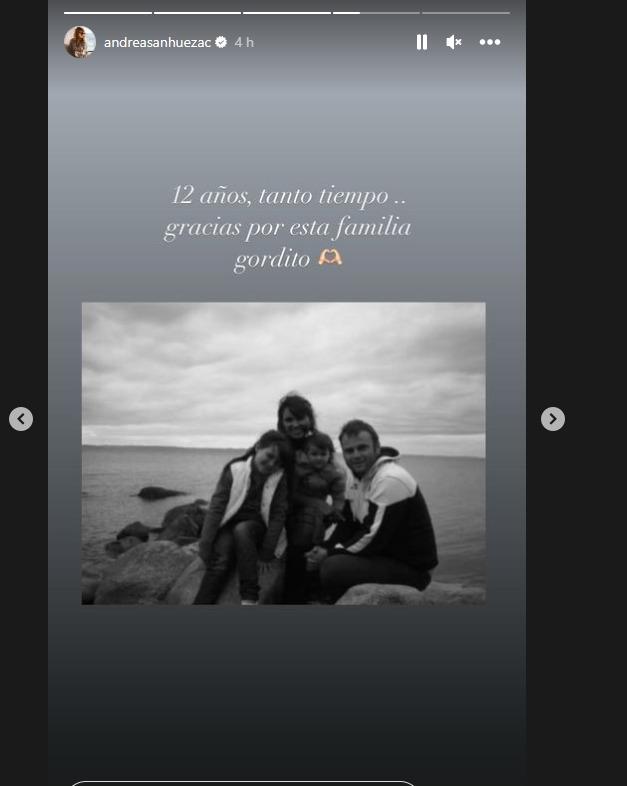Pause the story playback
This screenshot has height=786, width=627.
point(421,42)
